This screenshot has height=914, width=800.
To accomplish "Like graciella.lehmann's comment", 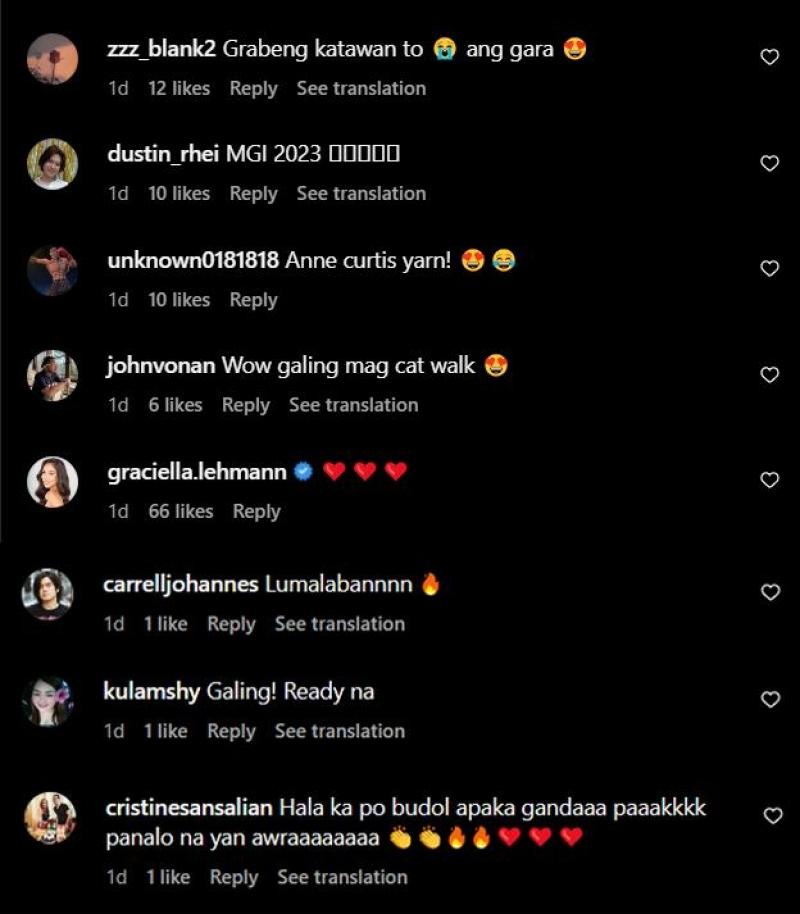I will 769,481.
